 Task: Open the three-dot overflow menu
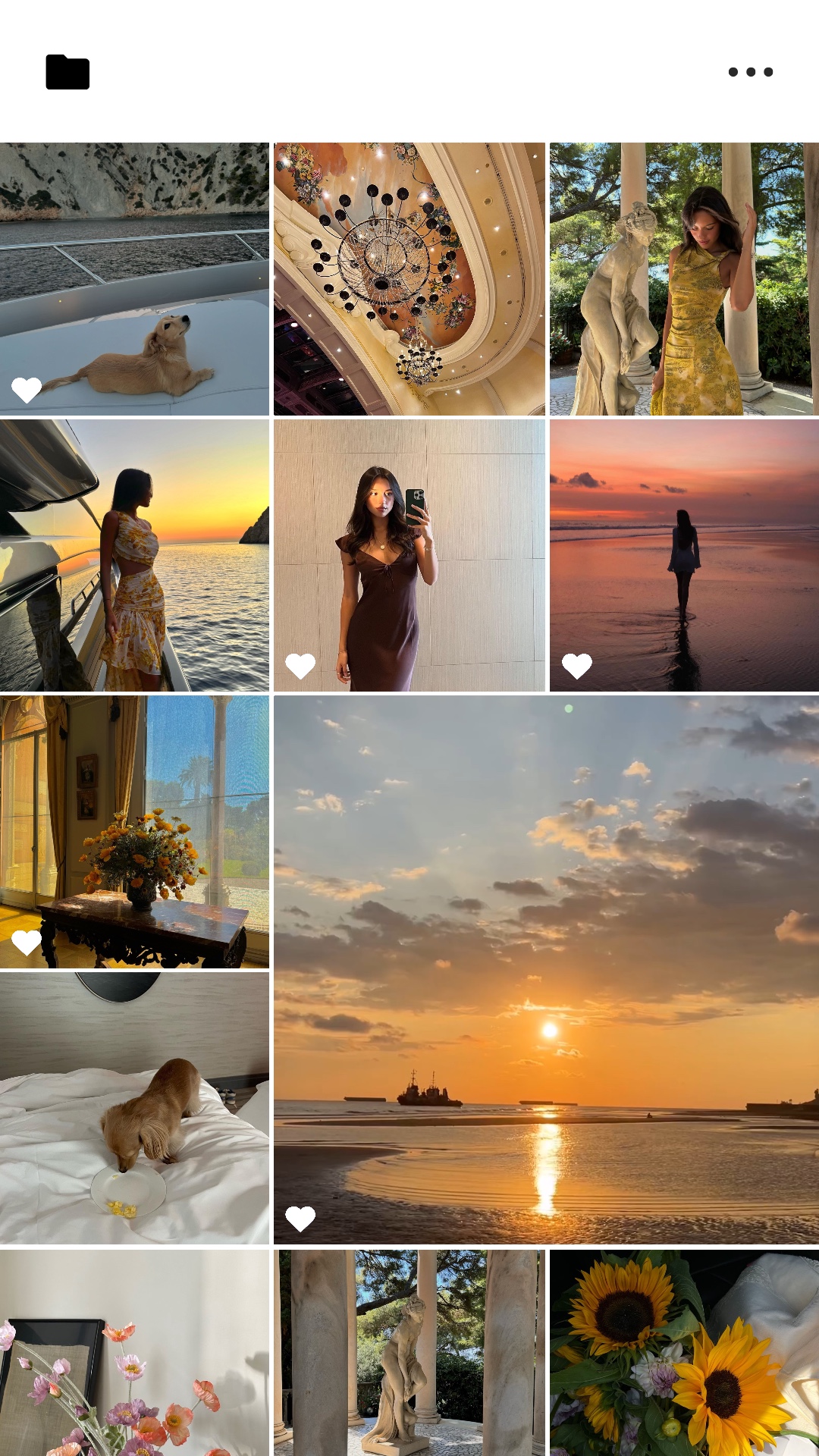point(750,72)
